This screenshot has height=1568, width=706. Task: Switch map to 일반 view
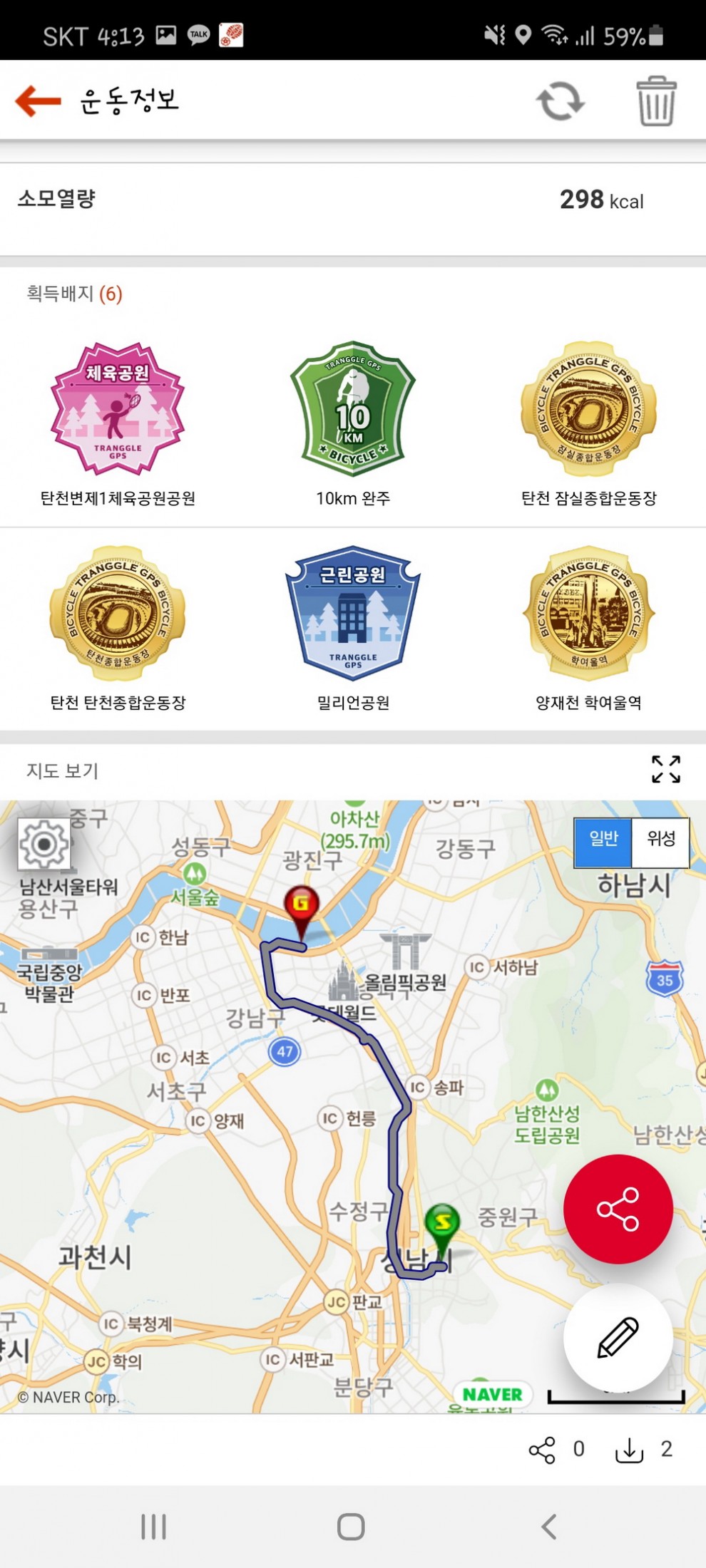pyautogui.click(x=603, y=839)
